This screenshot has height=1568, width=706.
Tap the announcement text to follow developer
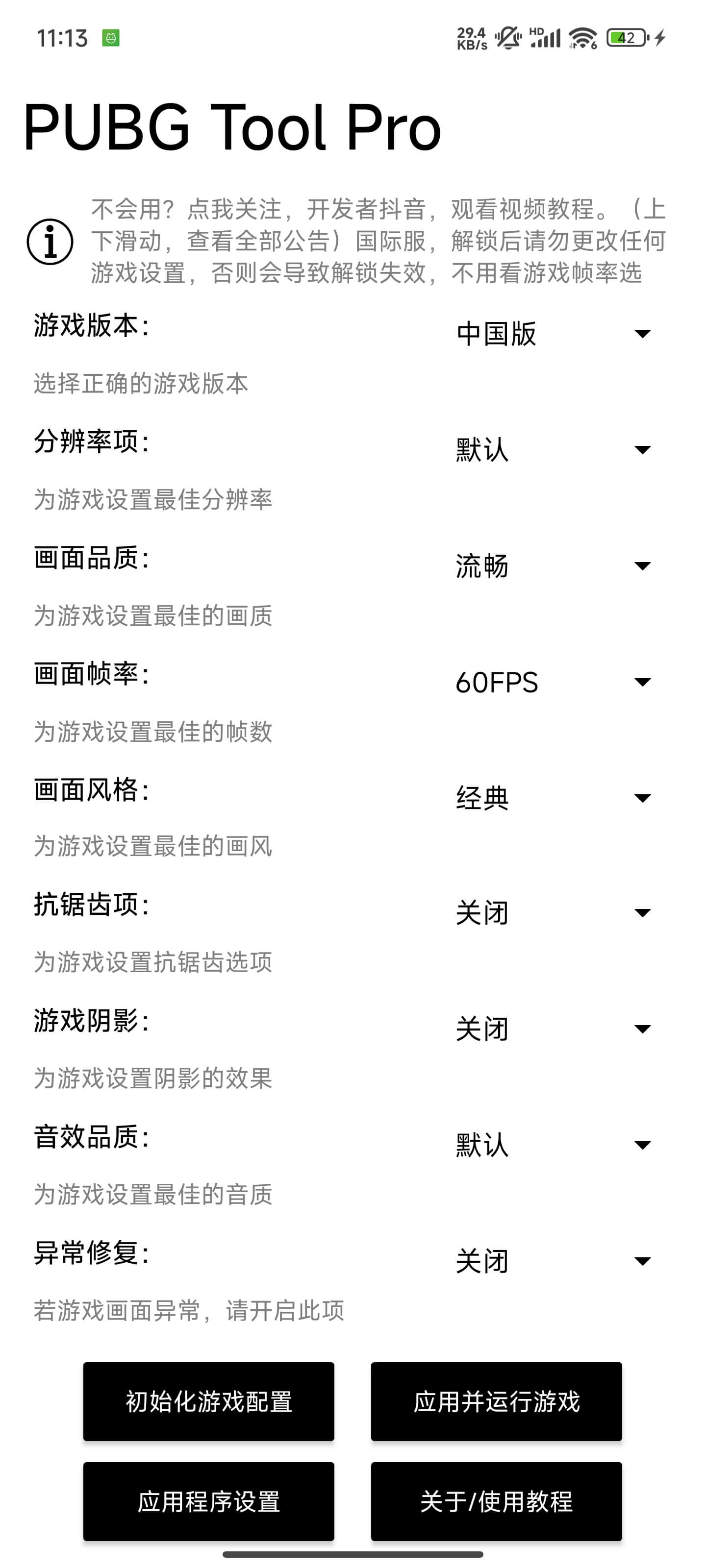point(378,241)
